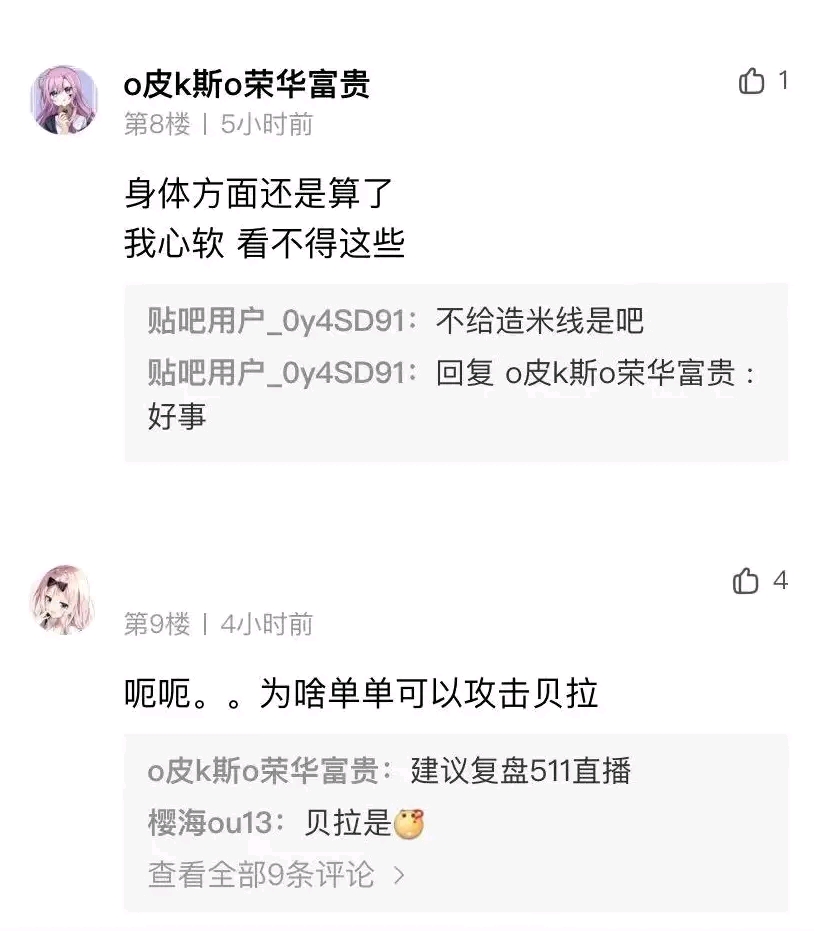Image resolution: width=814 pixels, height=931 pixels.
Task: Open the reply 建议复盘511直播
Action: (x=520, y=771)
